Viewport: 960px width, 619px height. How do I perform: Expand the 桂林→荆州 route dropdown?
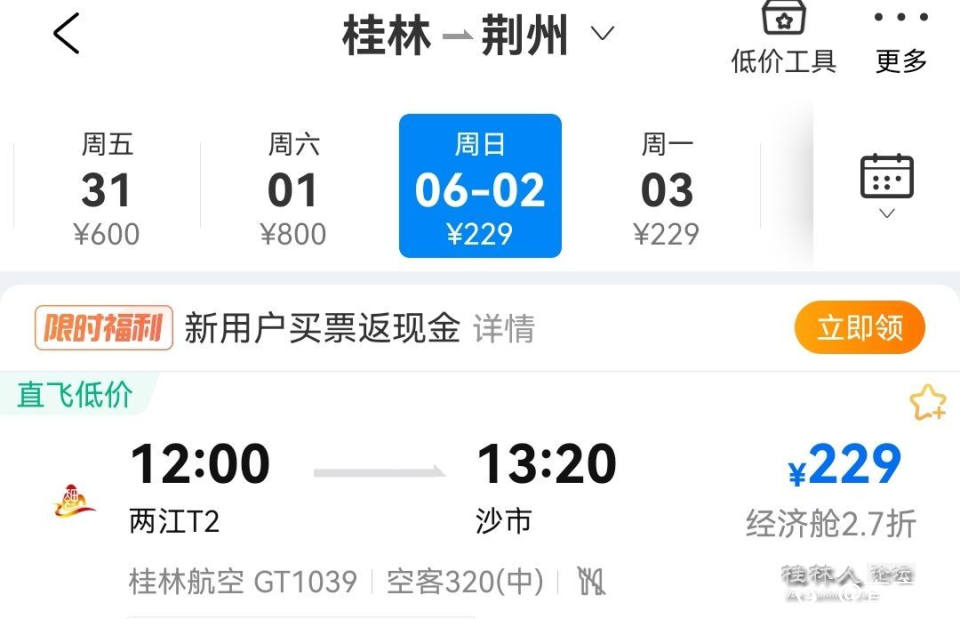tap(602, 35)
